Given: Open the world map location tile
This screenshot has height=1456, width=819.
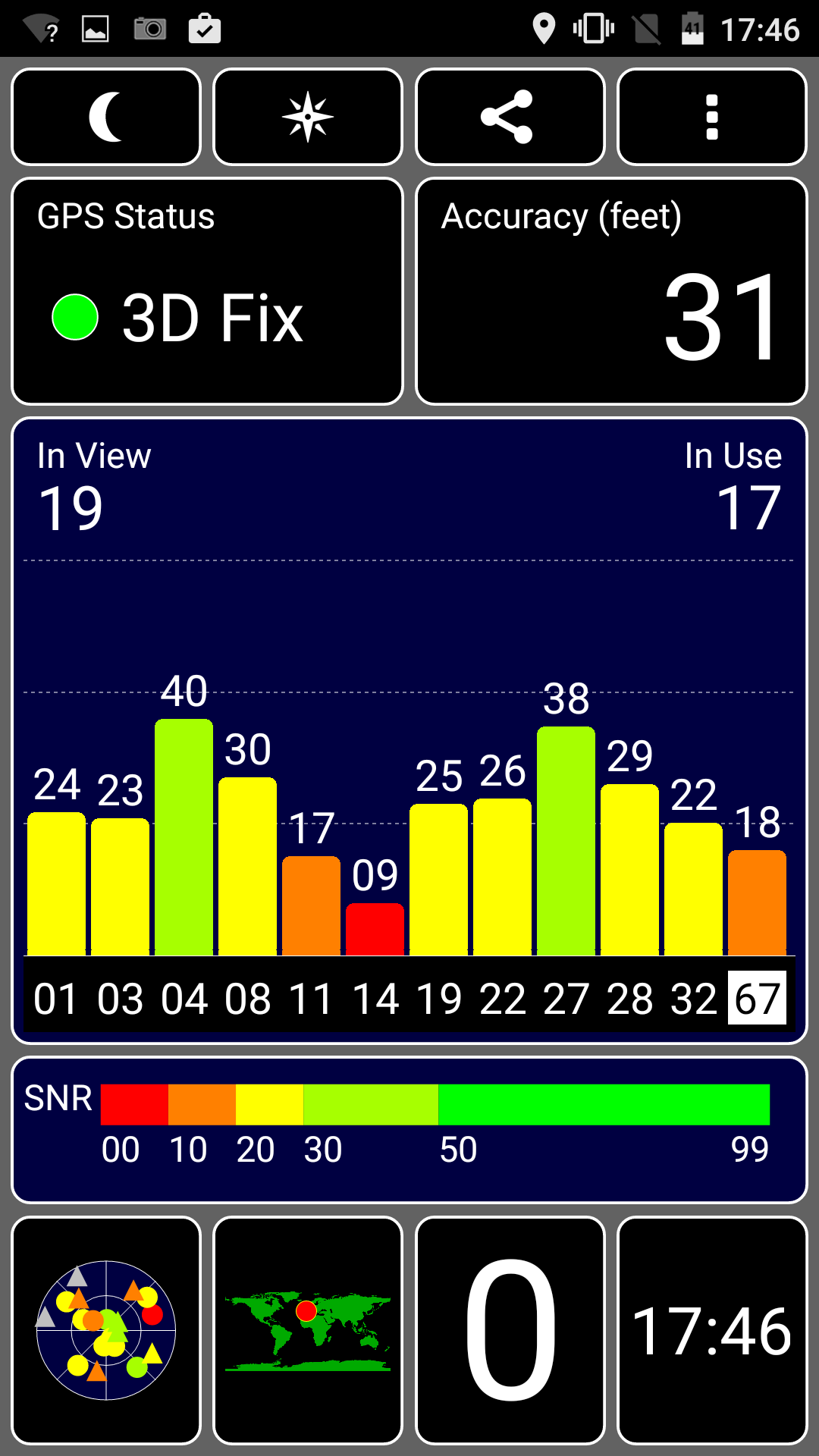Looking at the screenshot, I should (308, 1331).
